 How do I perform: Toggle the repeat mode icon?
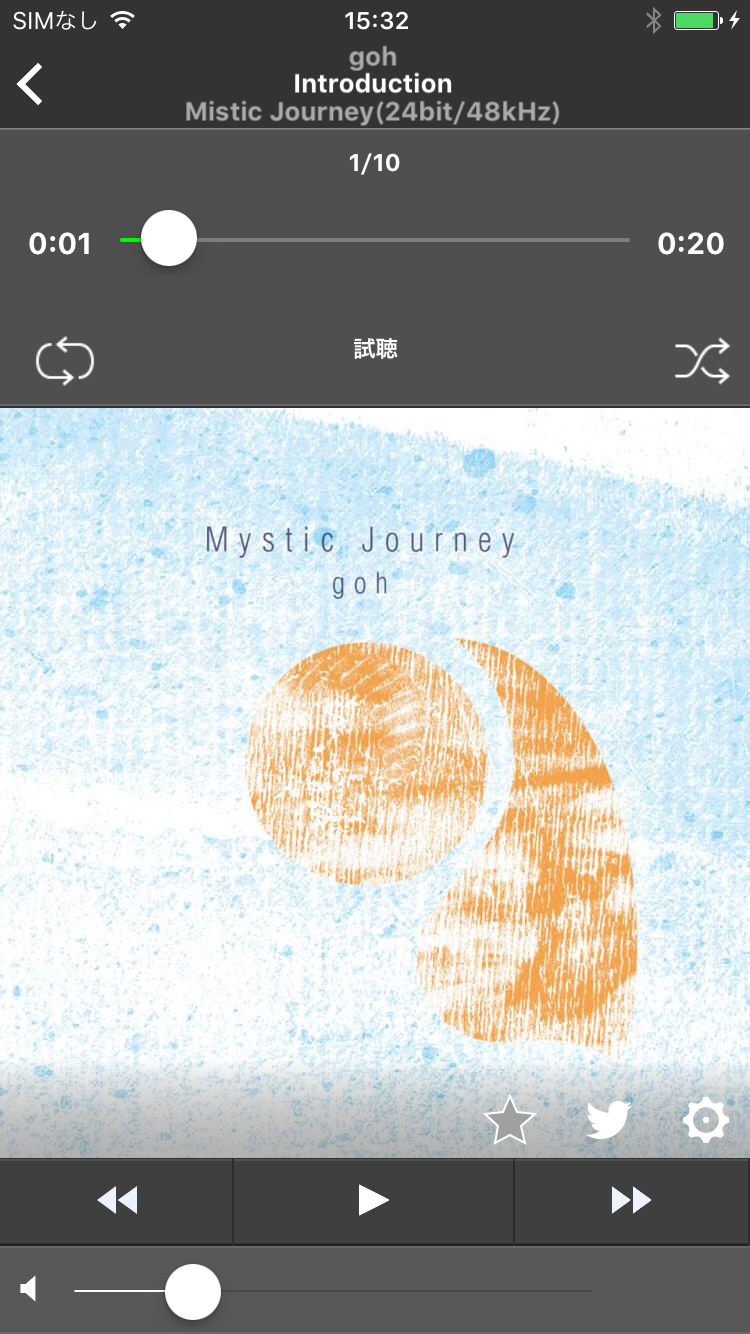point(65,361)
